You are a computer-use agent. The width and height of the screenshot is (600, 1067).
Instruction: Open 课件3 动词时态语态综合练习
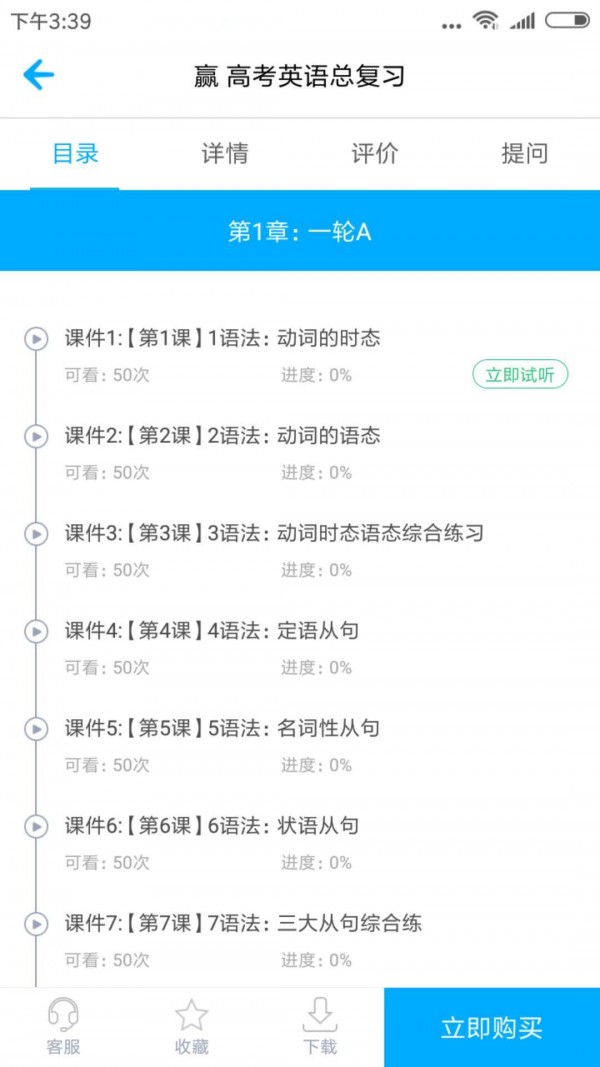click(274, 534)
